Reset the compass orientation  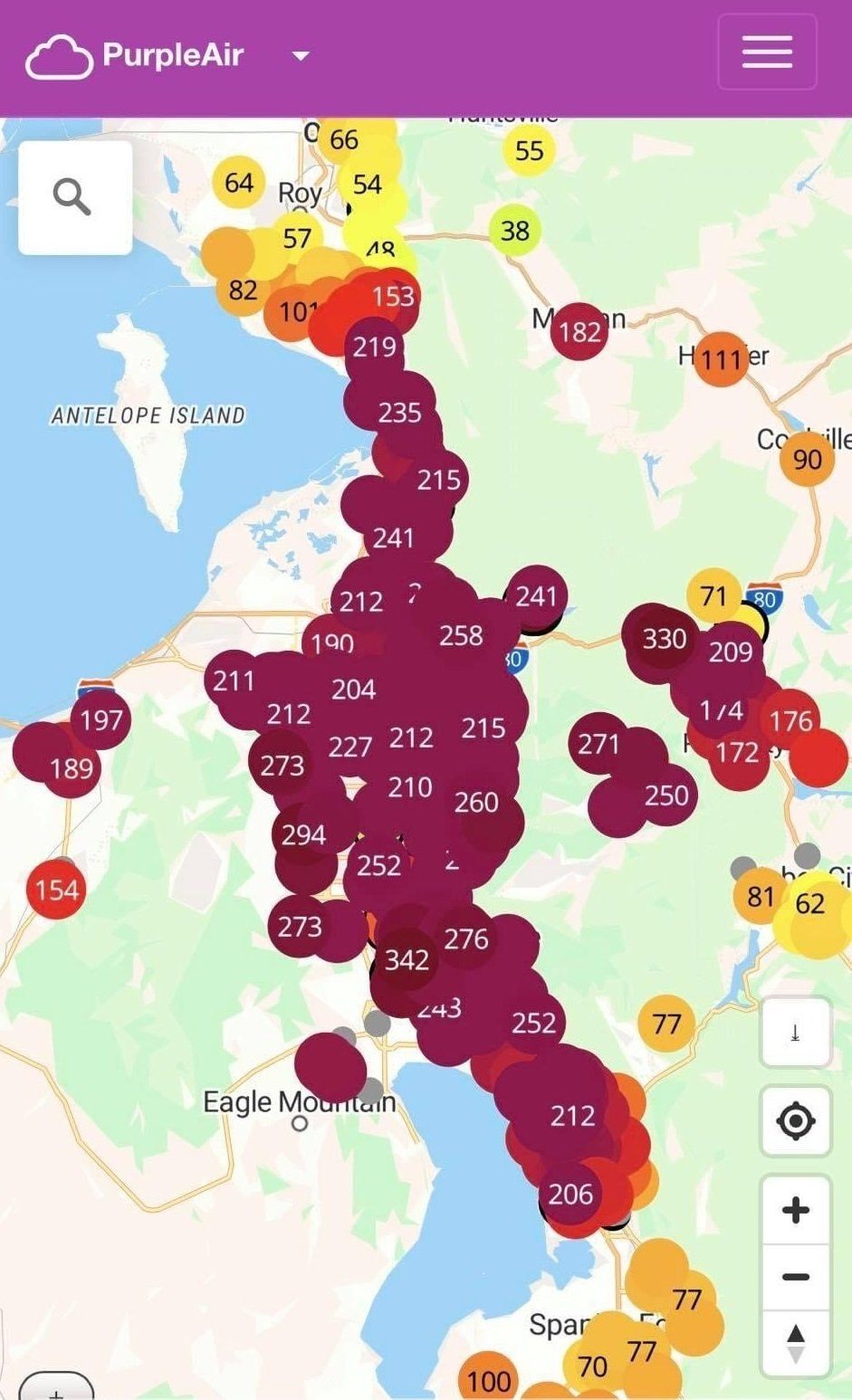[796, 1343]
